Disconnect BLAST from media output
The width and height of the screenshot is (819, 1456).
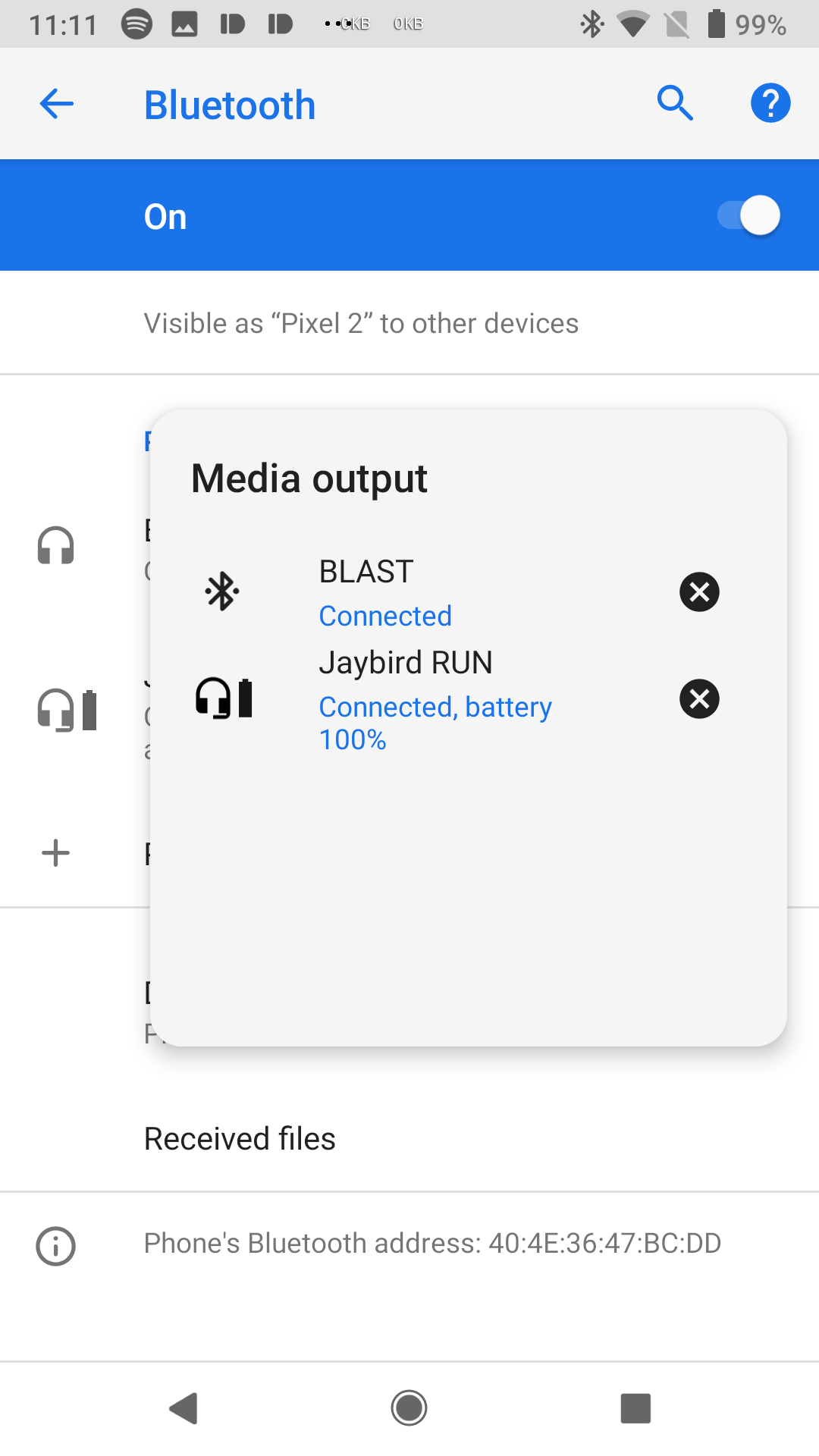click(x=698, y=592)
